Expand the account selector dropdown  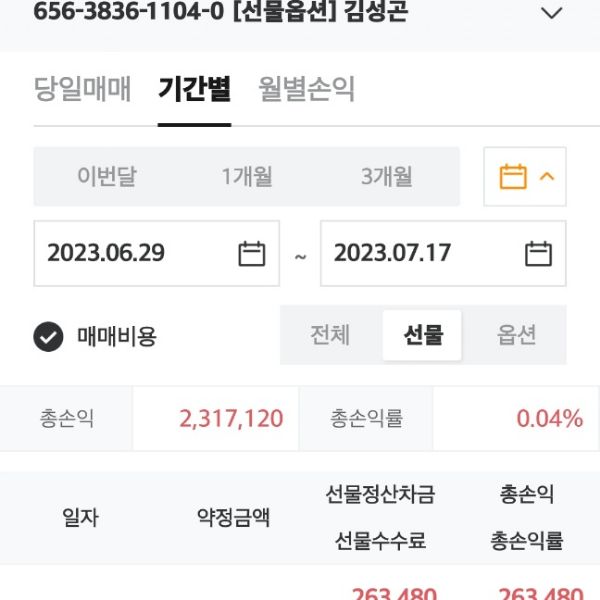(551, 13)
